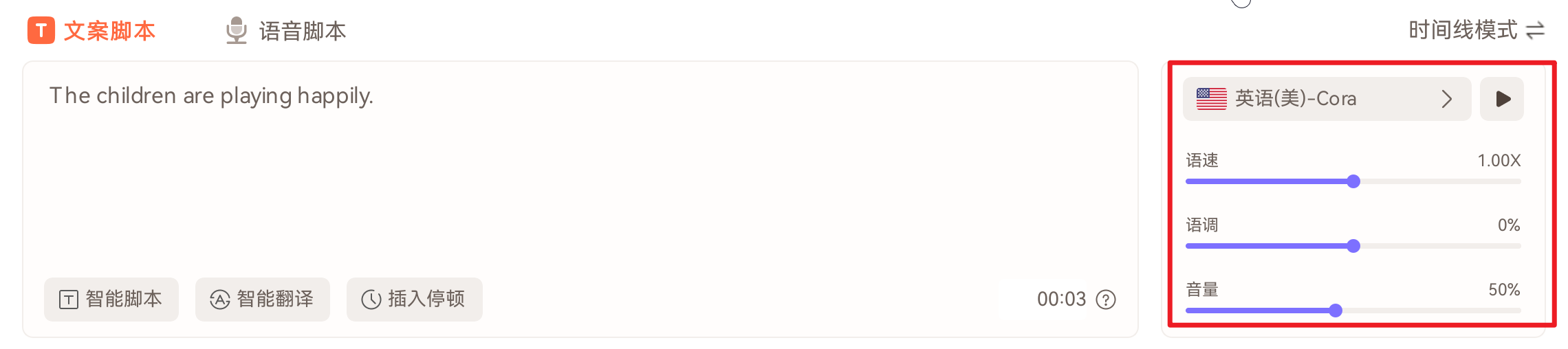This screenshot has width=1568, height=349.
Task: Toggle 时间线模式 view
Action: 1476,30
